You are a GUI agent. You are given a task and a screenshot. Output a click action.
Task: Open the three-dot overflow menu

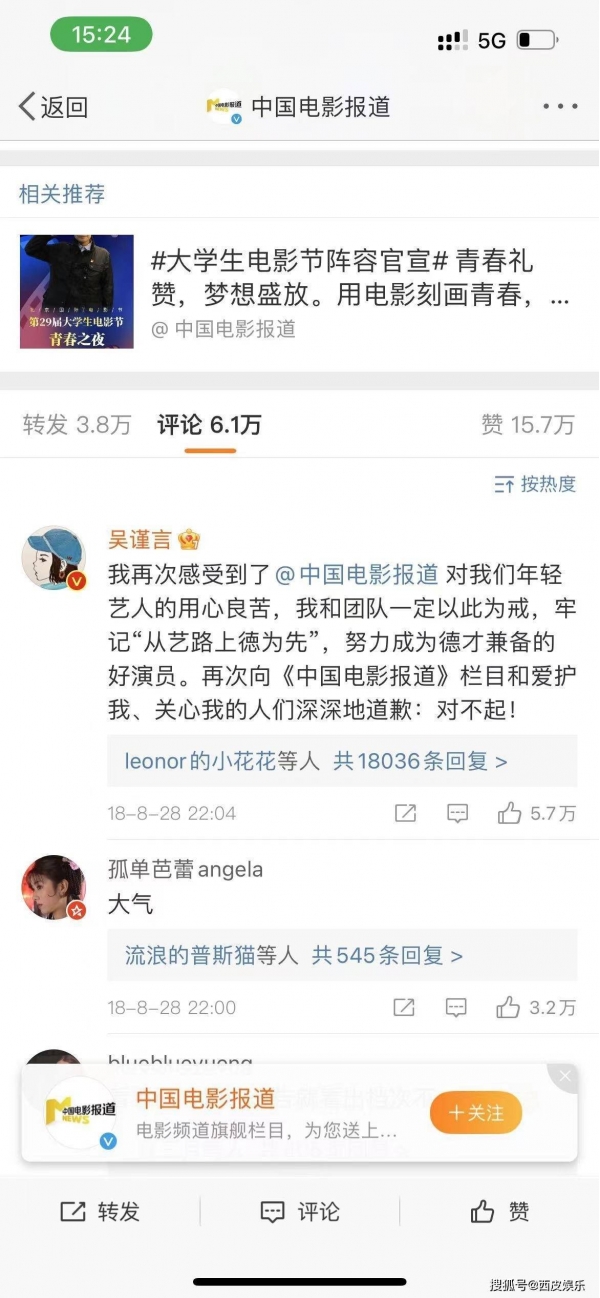(x=560, y=107)
